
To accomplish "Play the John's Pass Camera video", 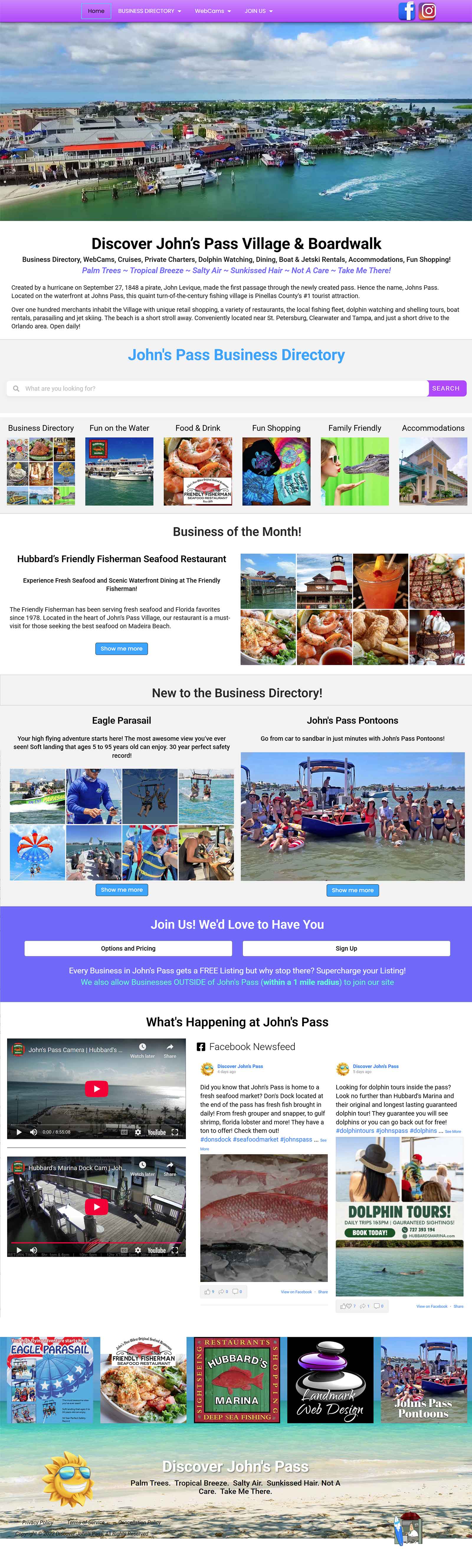I will [x=96, y=1088].
